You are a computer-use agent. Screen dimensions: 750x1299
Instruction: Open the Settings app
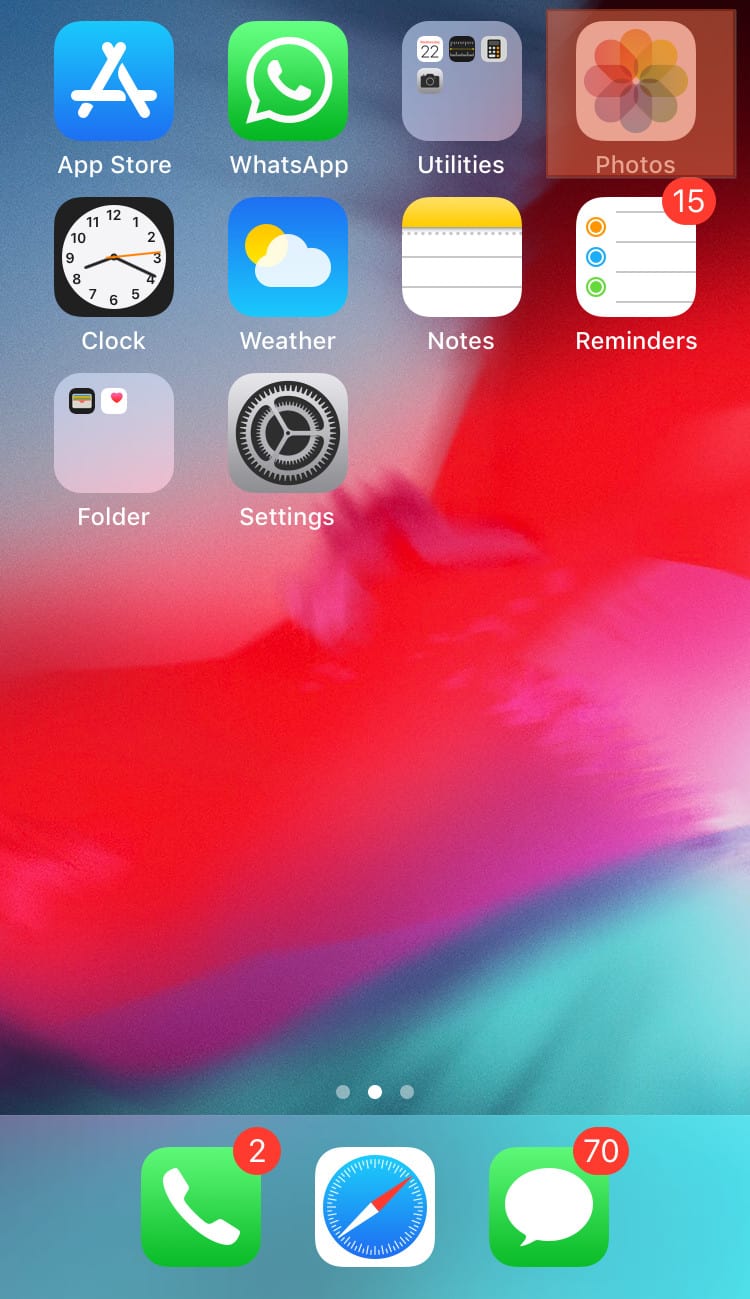(x=288, y=433)
